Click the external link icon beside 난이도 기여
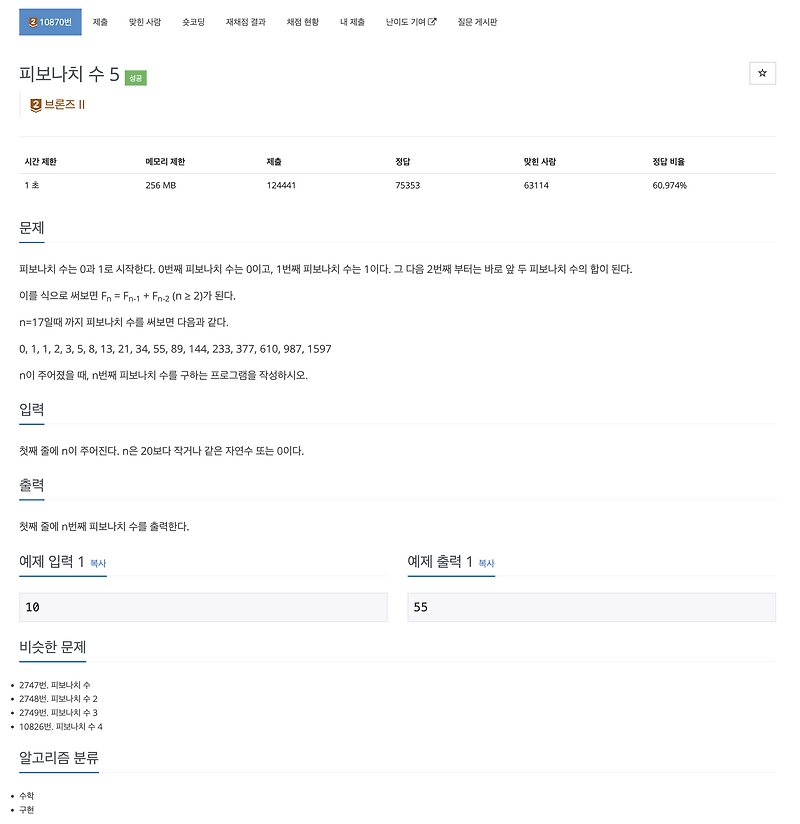The image size is (800, 824). tap(430, 21)
